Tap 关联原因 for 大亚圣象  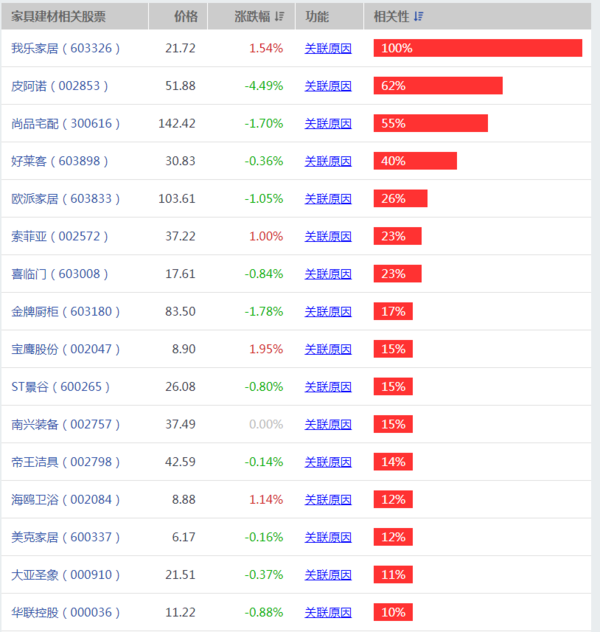[328, 574]
